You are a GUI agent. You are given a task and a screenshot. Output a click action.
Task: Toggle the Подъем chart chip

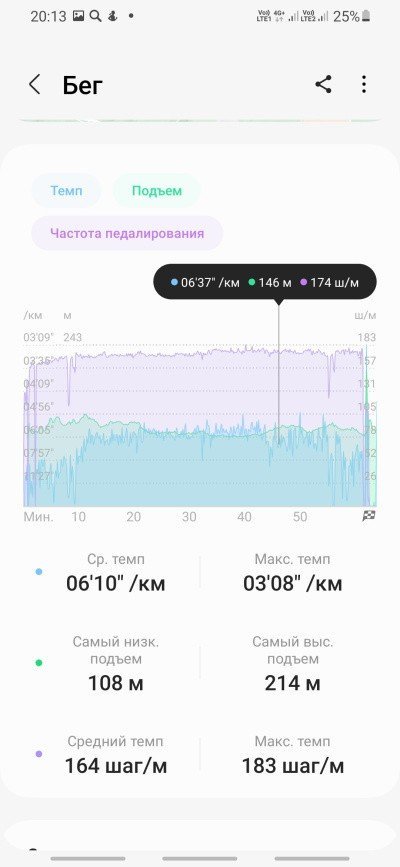coord(157,191)
